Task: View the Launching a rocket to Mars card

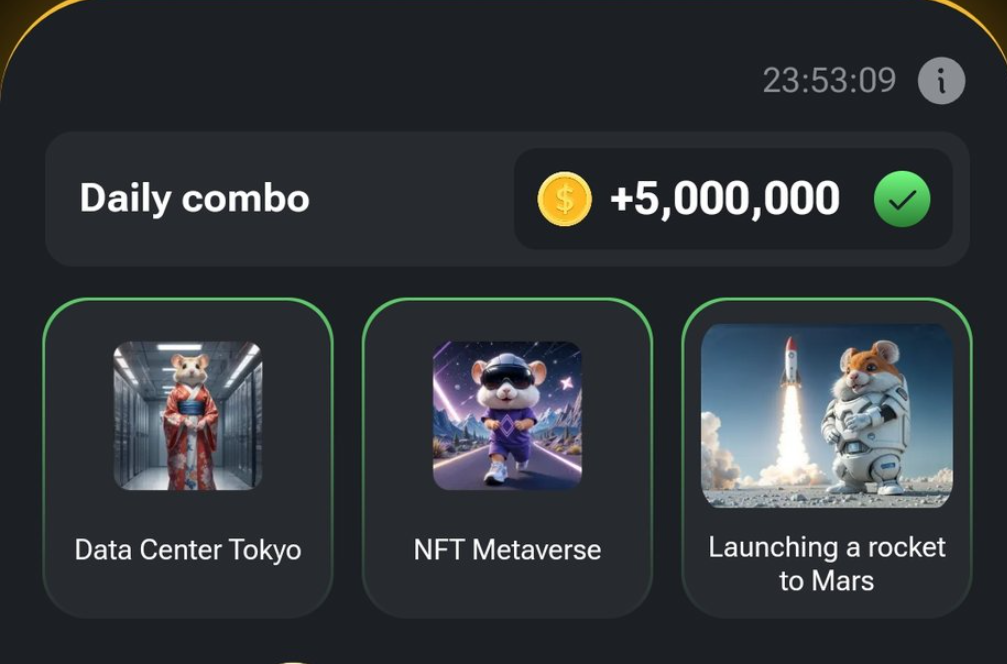Action: click(826, 457)
